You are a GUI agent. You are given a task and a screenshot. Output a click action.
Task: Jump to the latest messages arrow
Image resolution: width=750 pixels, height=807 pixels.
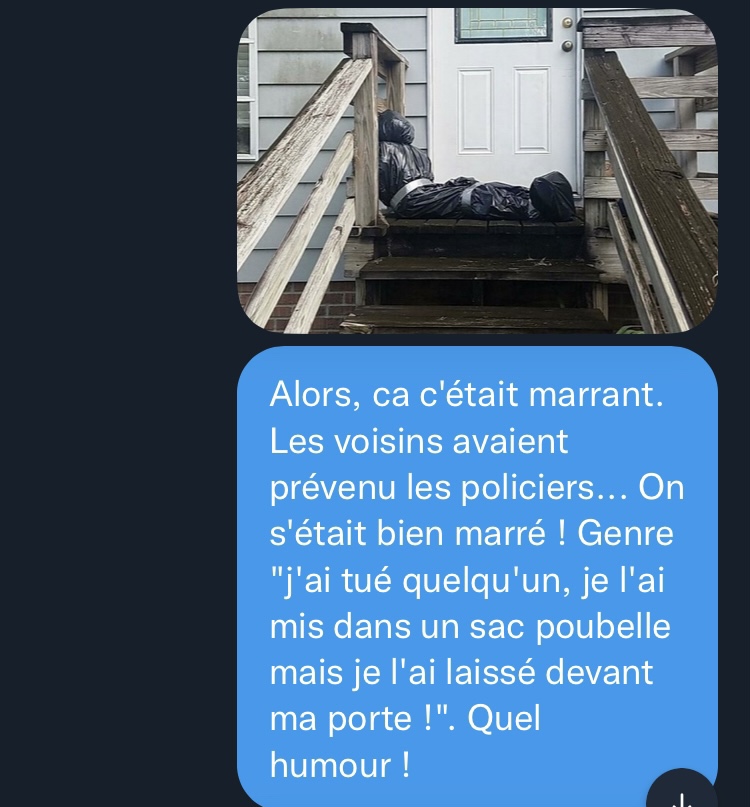click(x=683, y=794)
